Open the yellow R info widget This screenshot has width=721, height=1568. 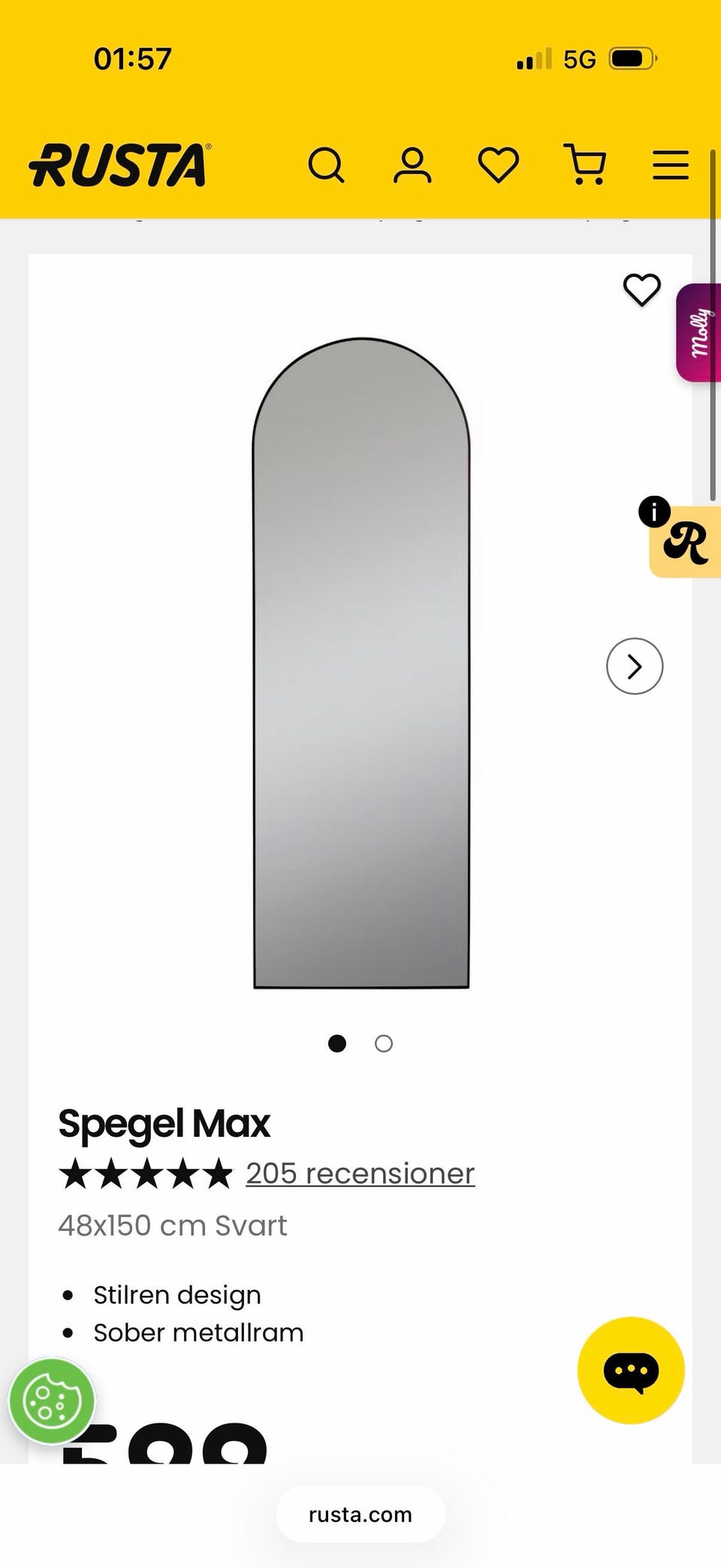(x=684, y=540)
